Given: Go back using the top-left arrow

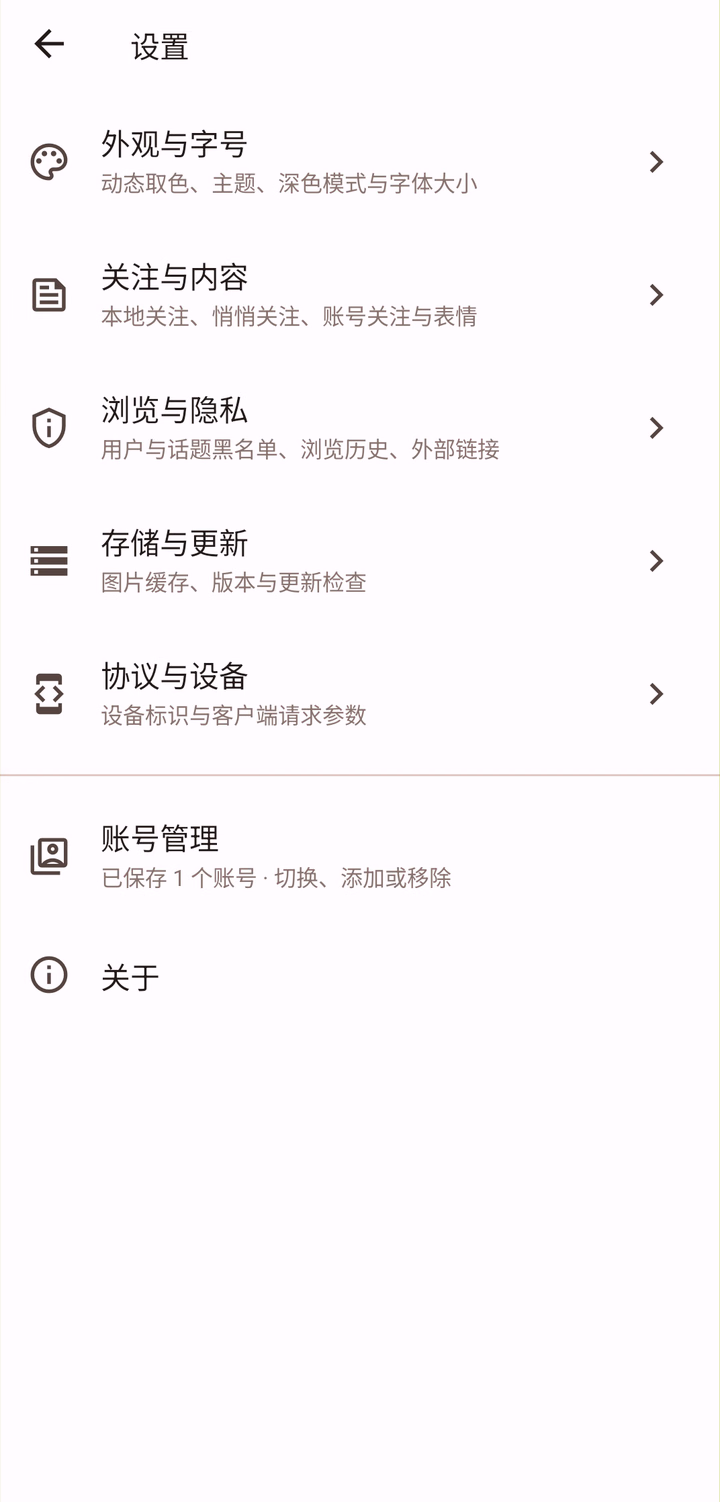Looking at the screenshot, I should 49,44.
